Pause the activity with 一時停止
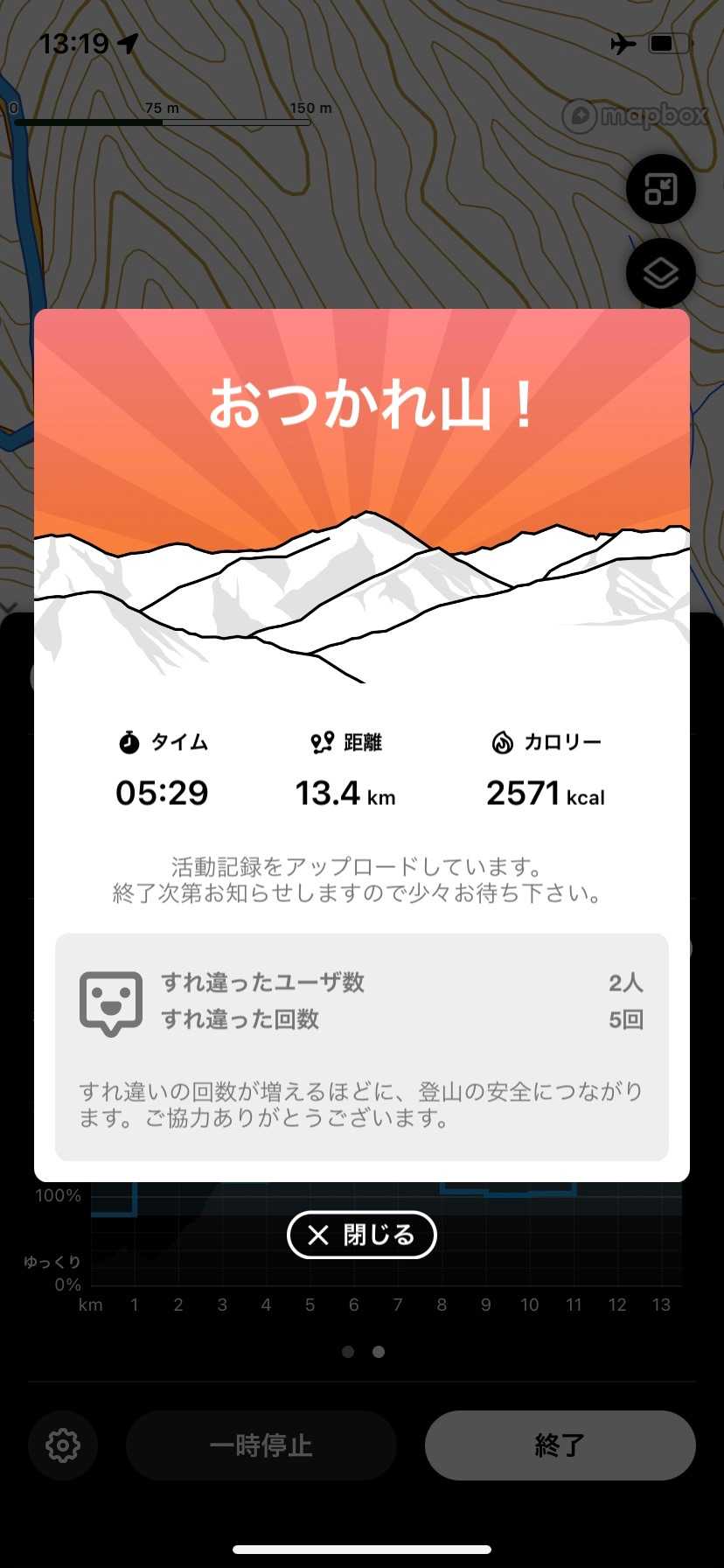This screenshot has height=1568, width=724. 261,1445
